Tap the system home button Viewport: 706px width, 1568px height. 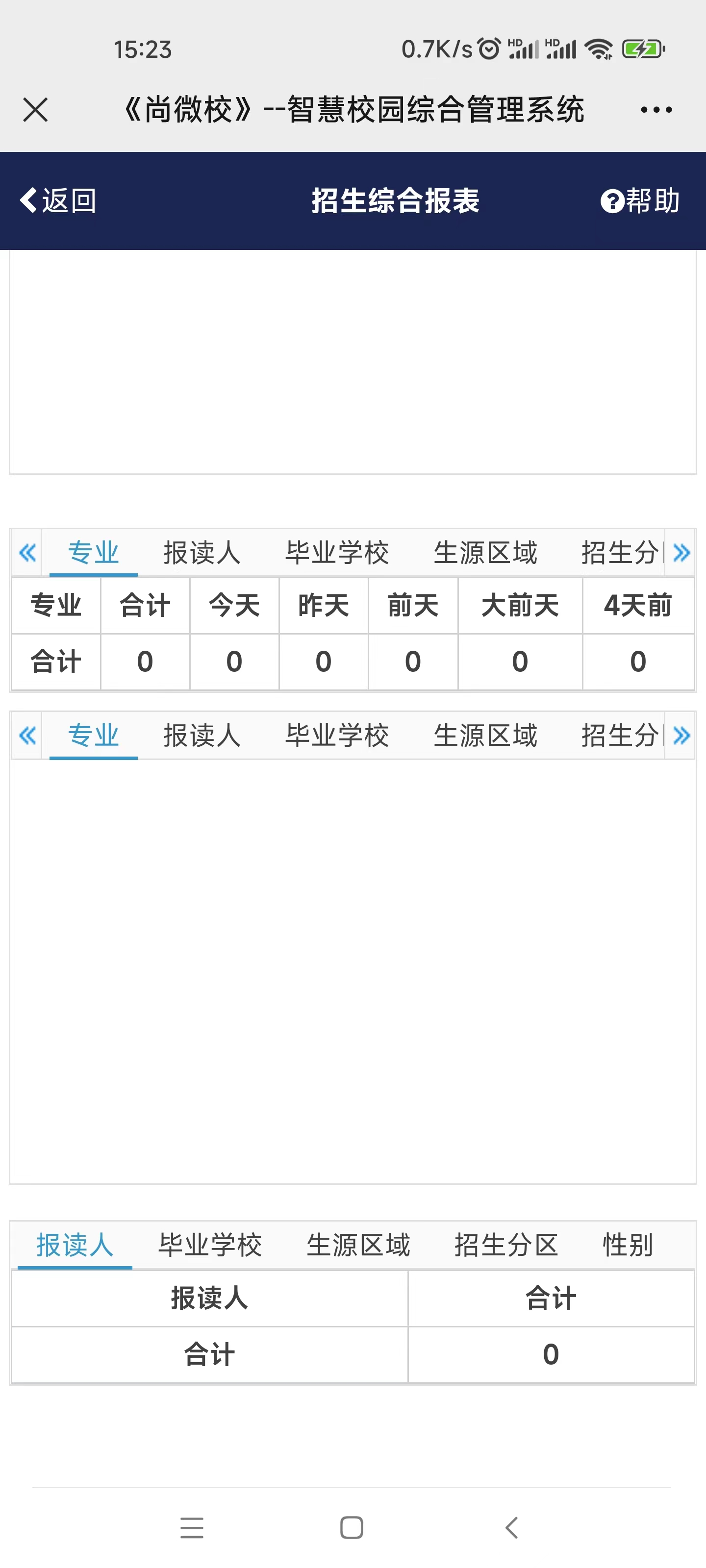point(352,1527)
